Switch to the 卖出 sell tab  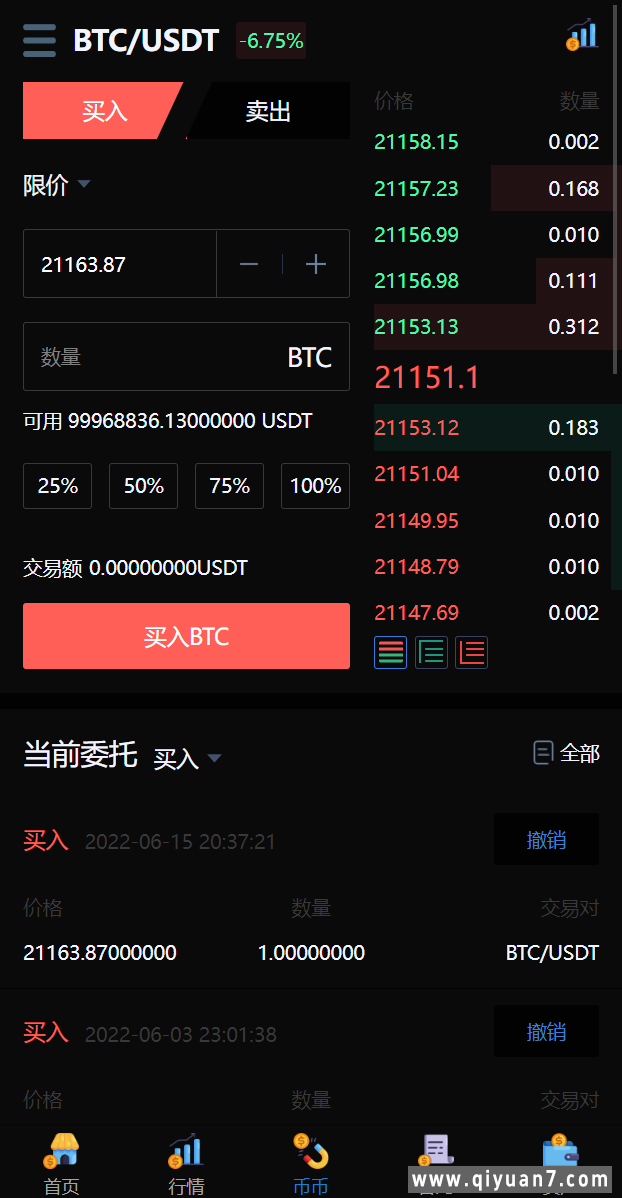pyautogui.click(x=268, y=111)
